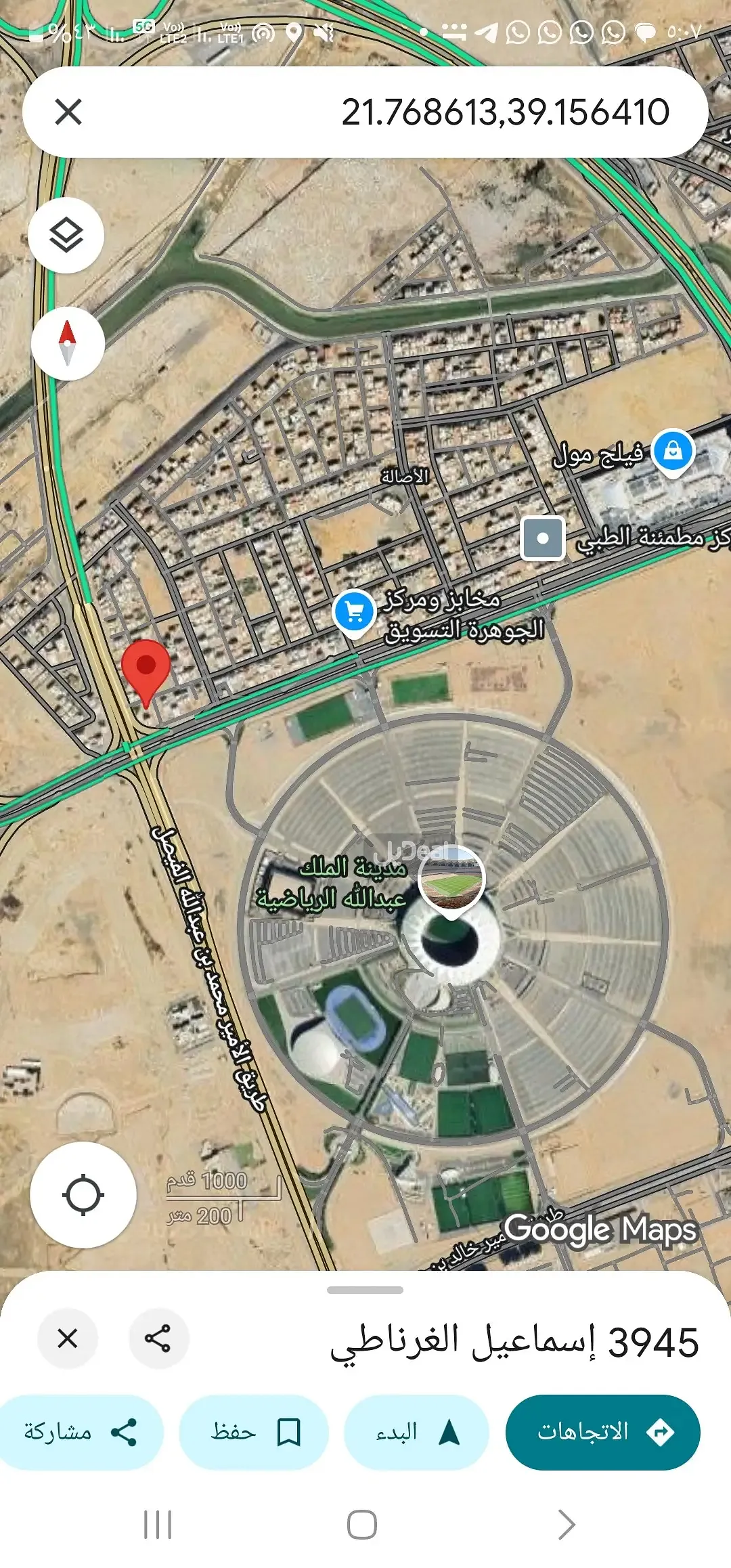Open the مخابز ومركز الجوهرة للتسويق marker
This screenshot has height=1568, width=731.
[x=355, y=612]
